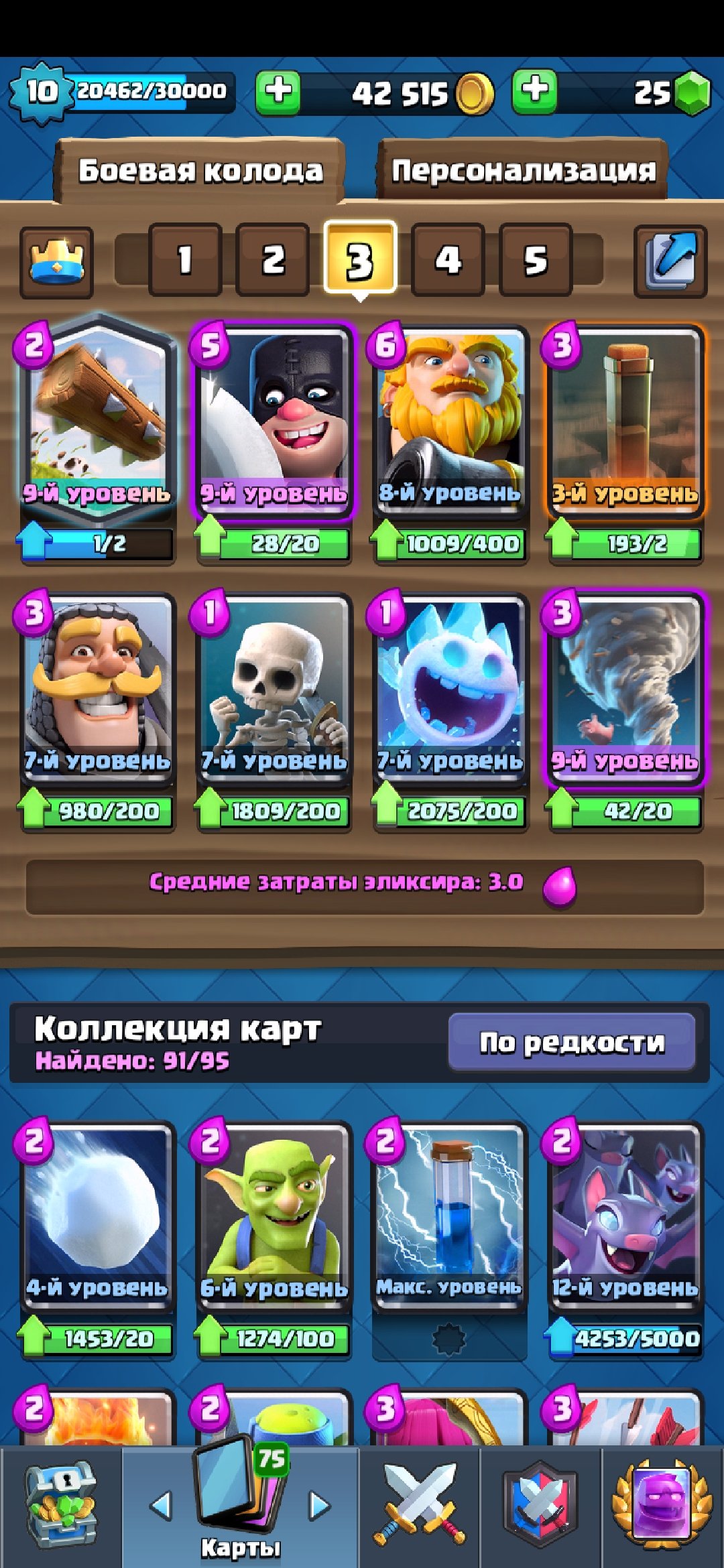The width and height of the screenshot is (724, 1568).
Task: Choose deck slot 5
Action: pyautogui.click(x=535, y=260)
